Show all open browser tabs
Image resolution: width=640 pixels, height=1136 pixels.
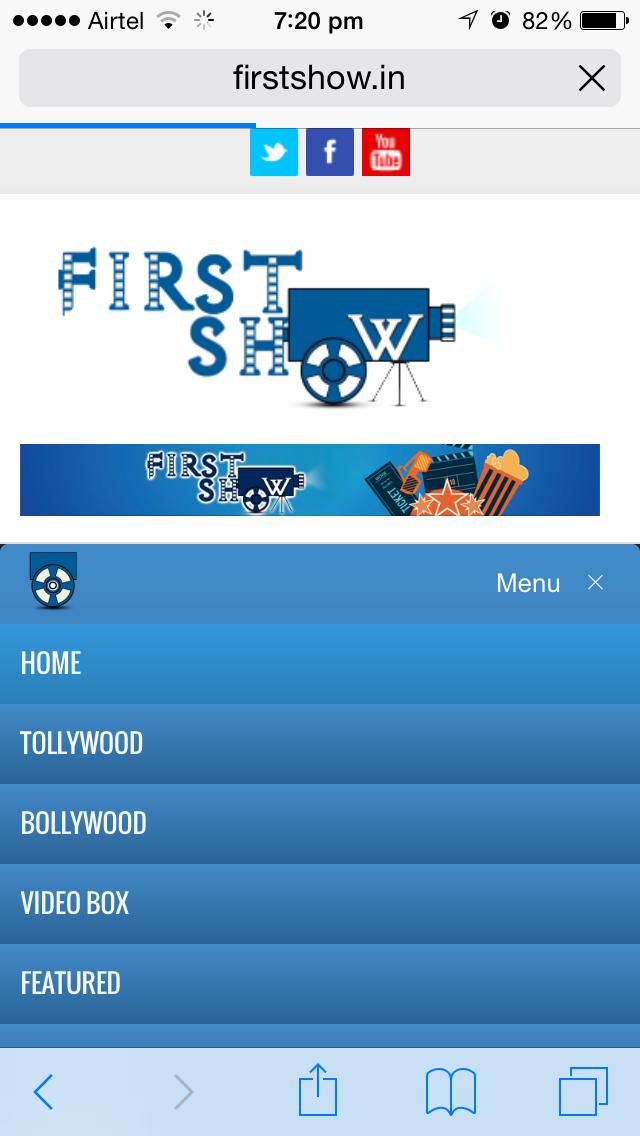pos(583,1092)
